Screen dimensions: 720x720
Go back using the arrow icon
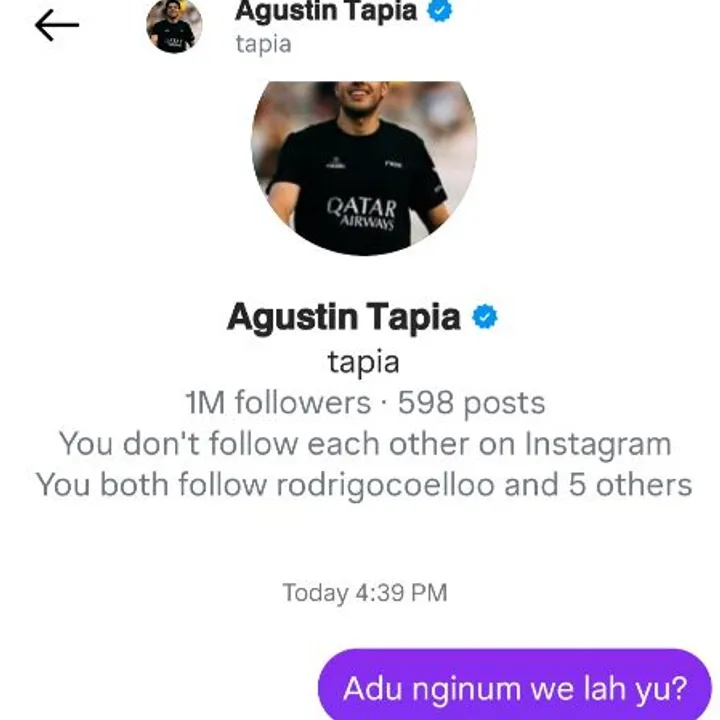click(x=56, y=27)
